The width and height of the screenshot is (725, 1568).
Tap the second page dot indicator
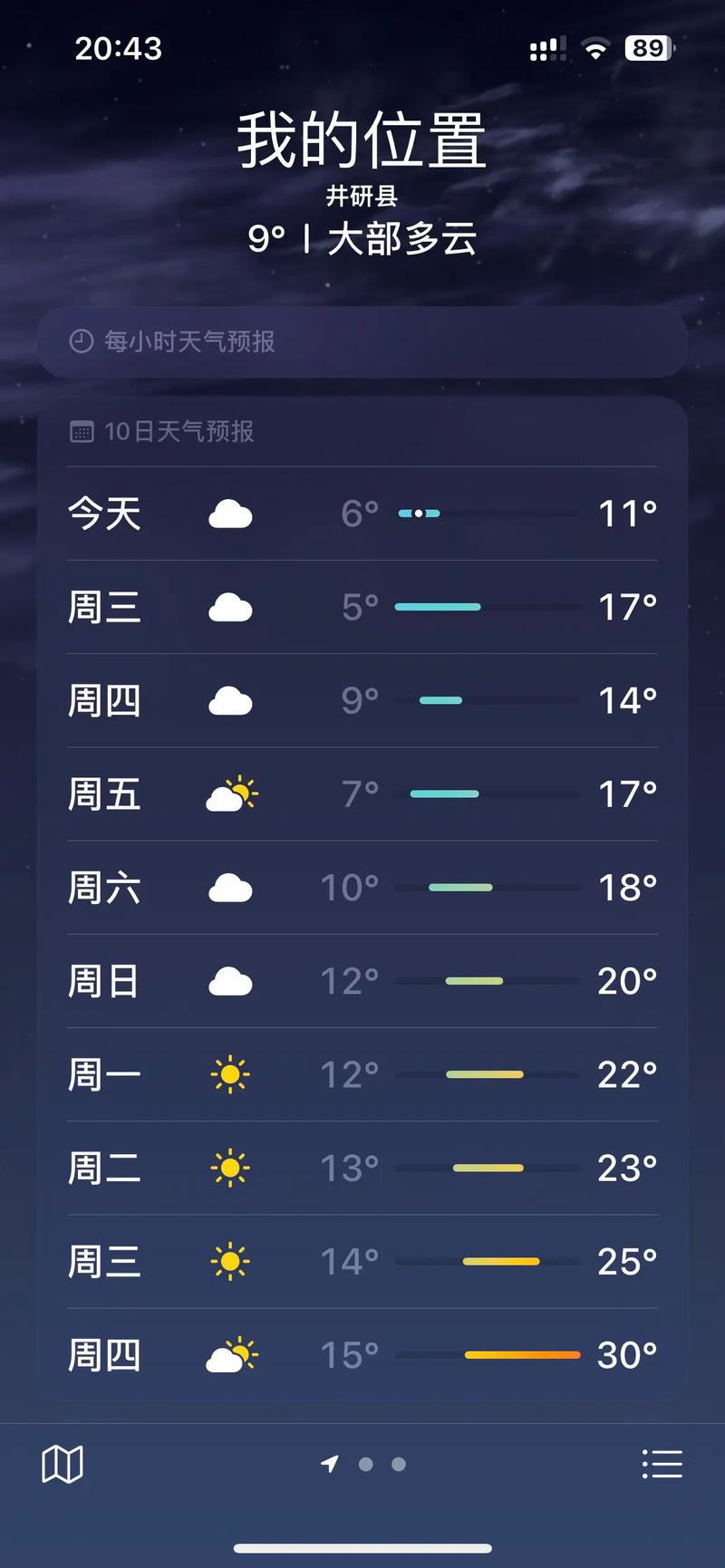tap(397, 1464)
